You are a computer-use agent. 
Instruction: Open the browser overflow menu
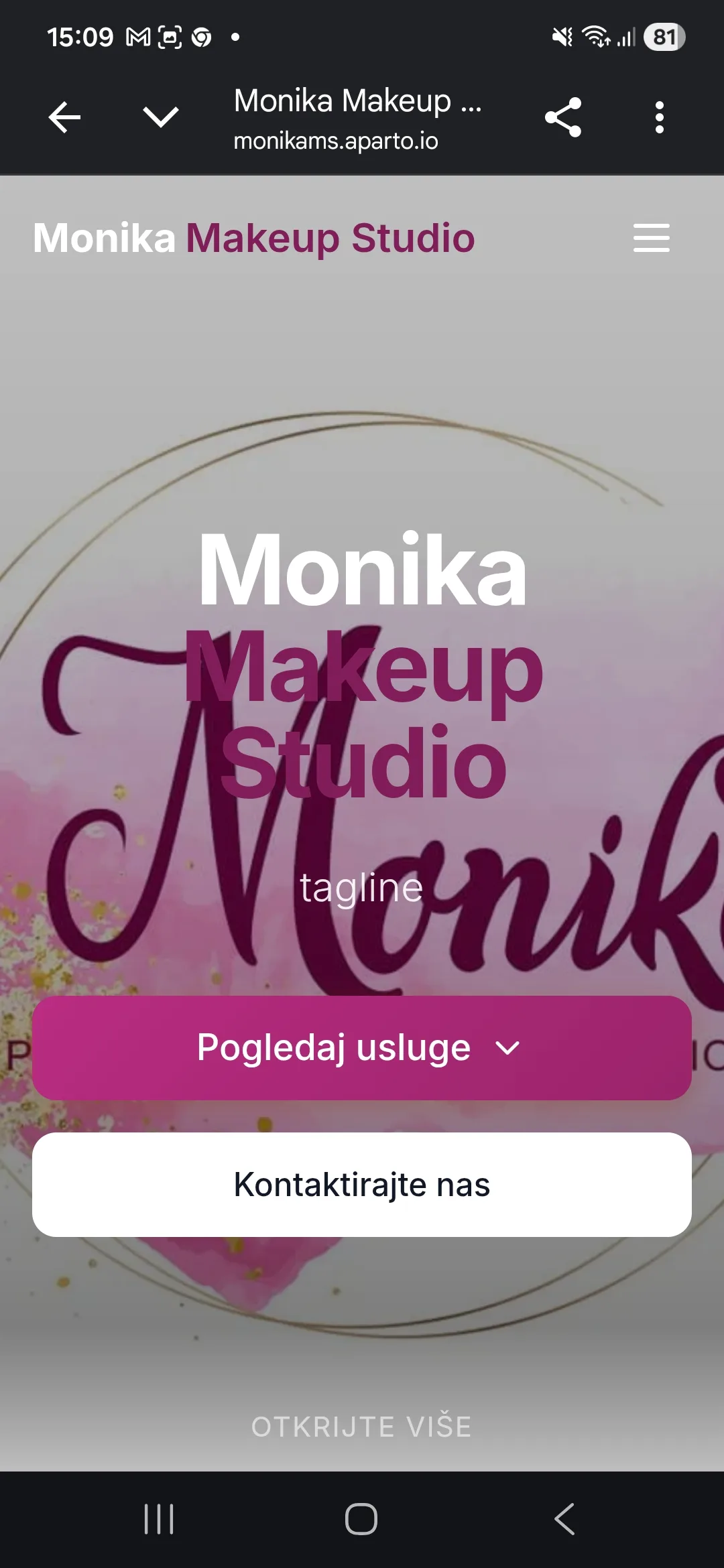coord(660,117)
